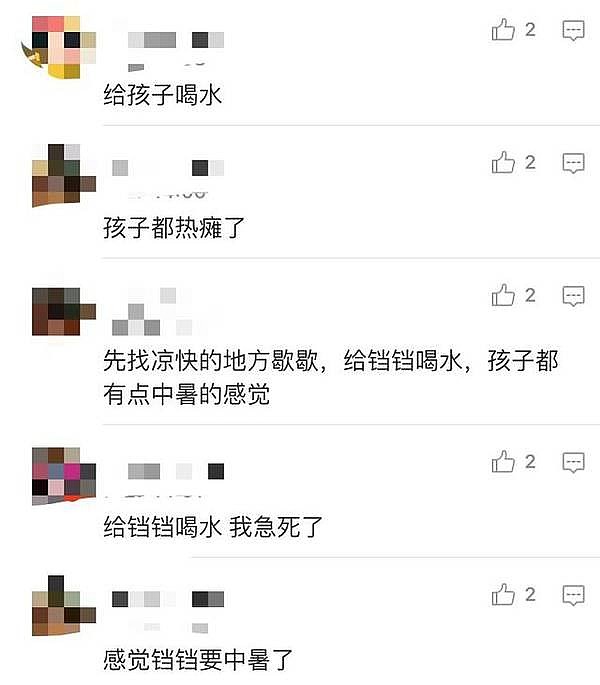Reply to the comment '给孩子喝水'

point(573,30)
